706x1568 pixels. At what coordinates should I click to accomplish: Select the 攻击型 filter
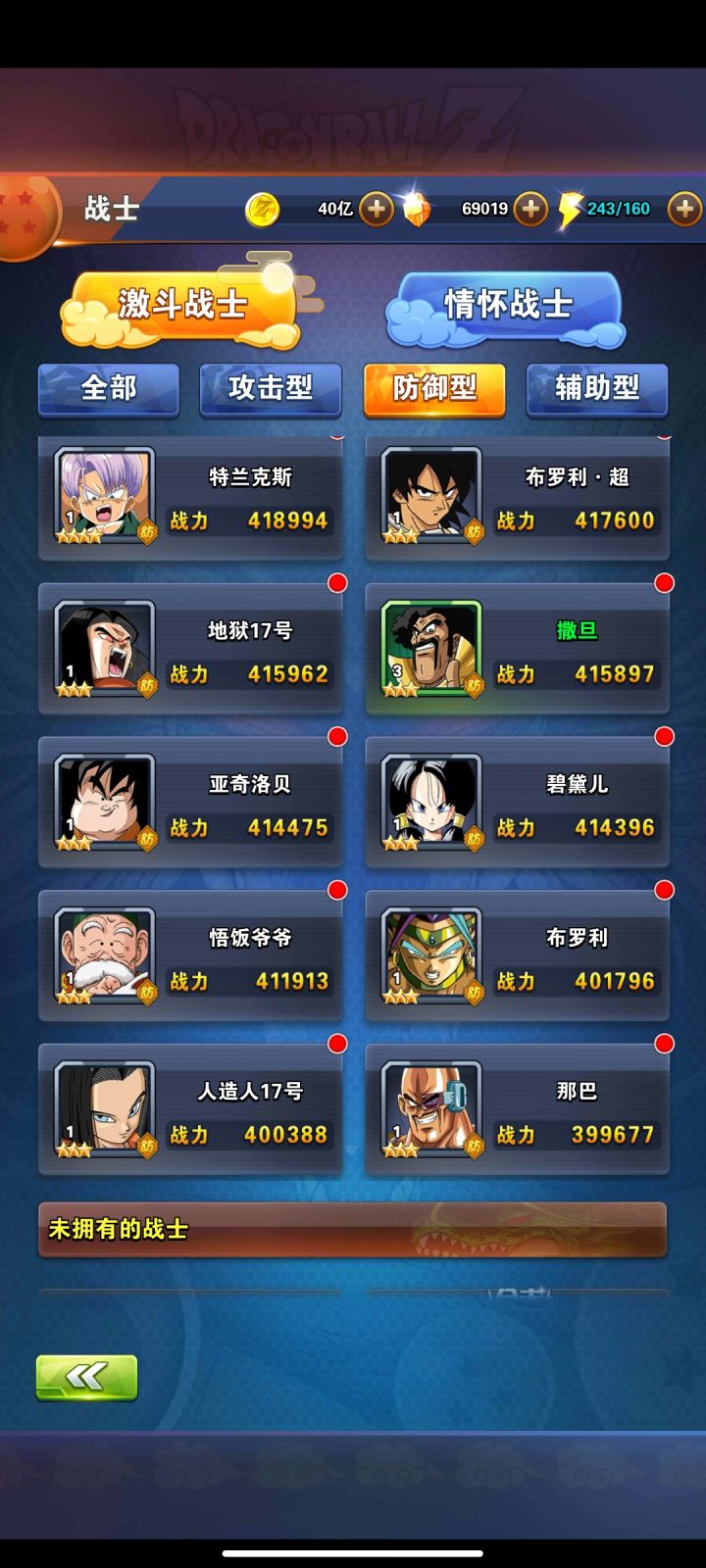(x=271, y=390)
